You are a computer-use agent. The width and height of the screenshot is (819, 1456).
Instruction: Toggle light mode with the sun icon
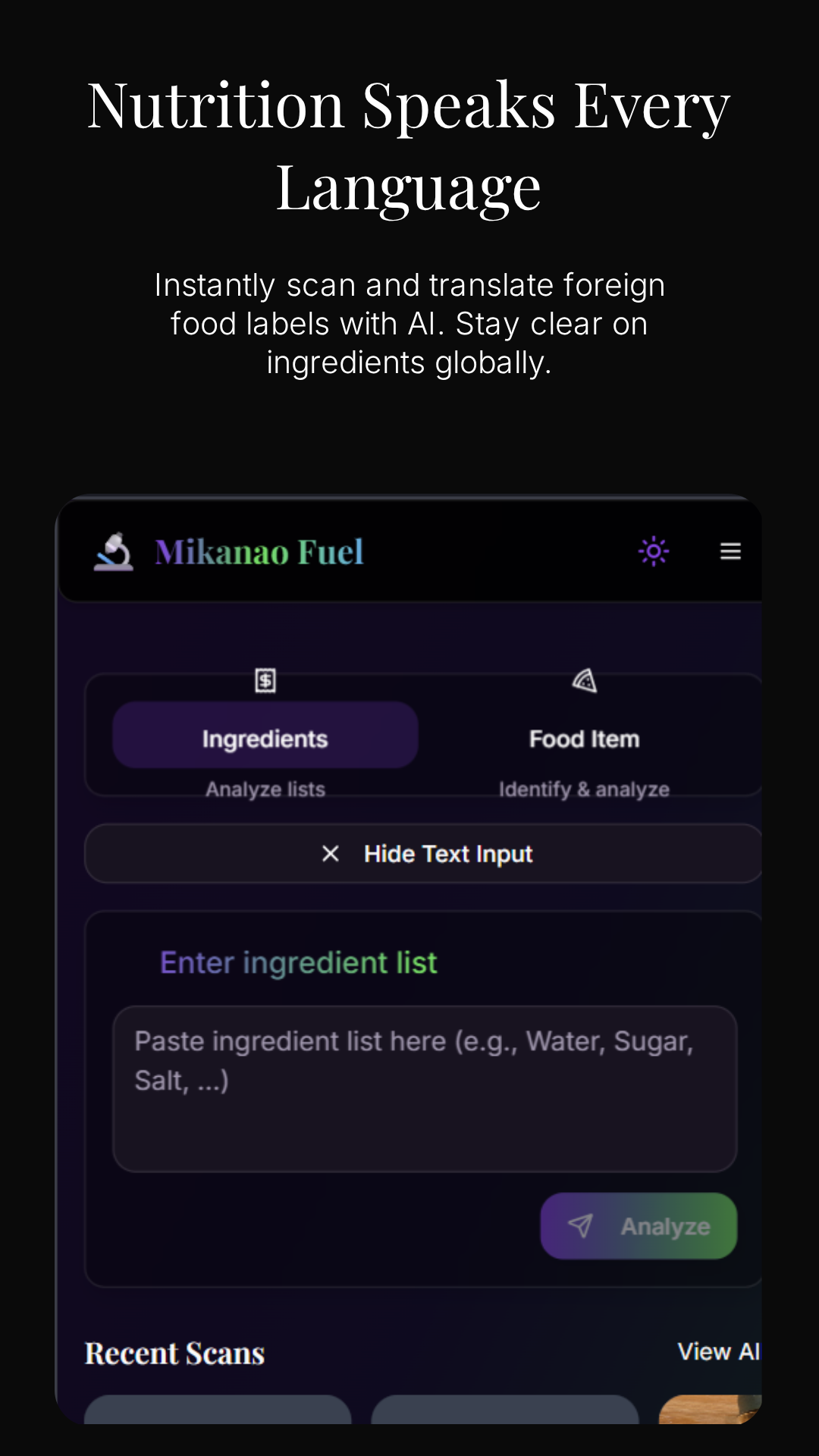654,551
